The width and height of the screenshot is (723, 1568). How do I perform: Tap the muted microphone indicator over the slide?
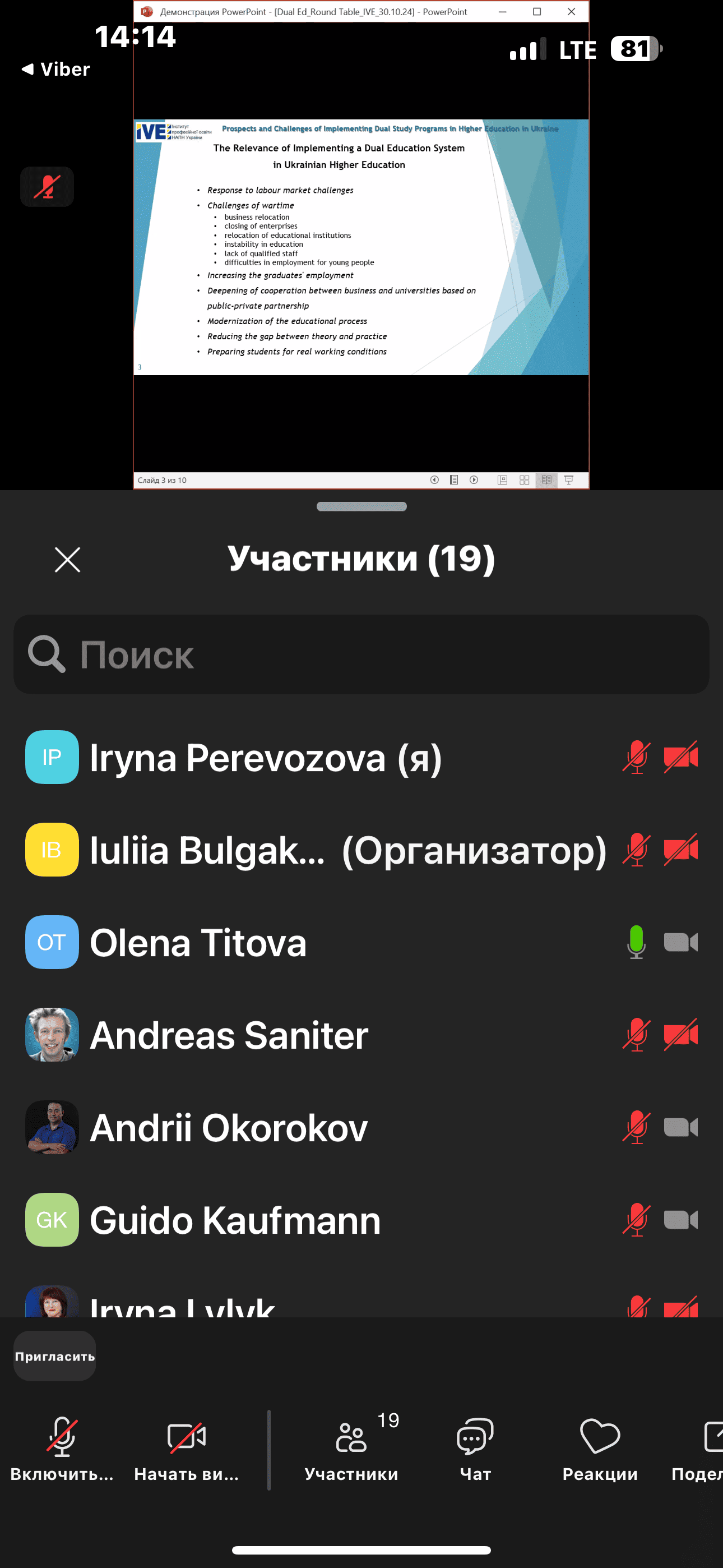click(47, 187)
